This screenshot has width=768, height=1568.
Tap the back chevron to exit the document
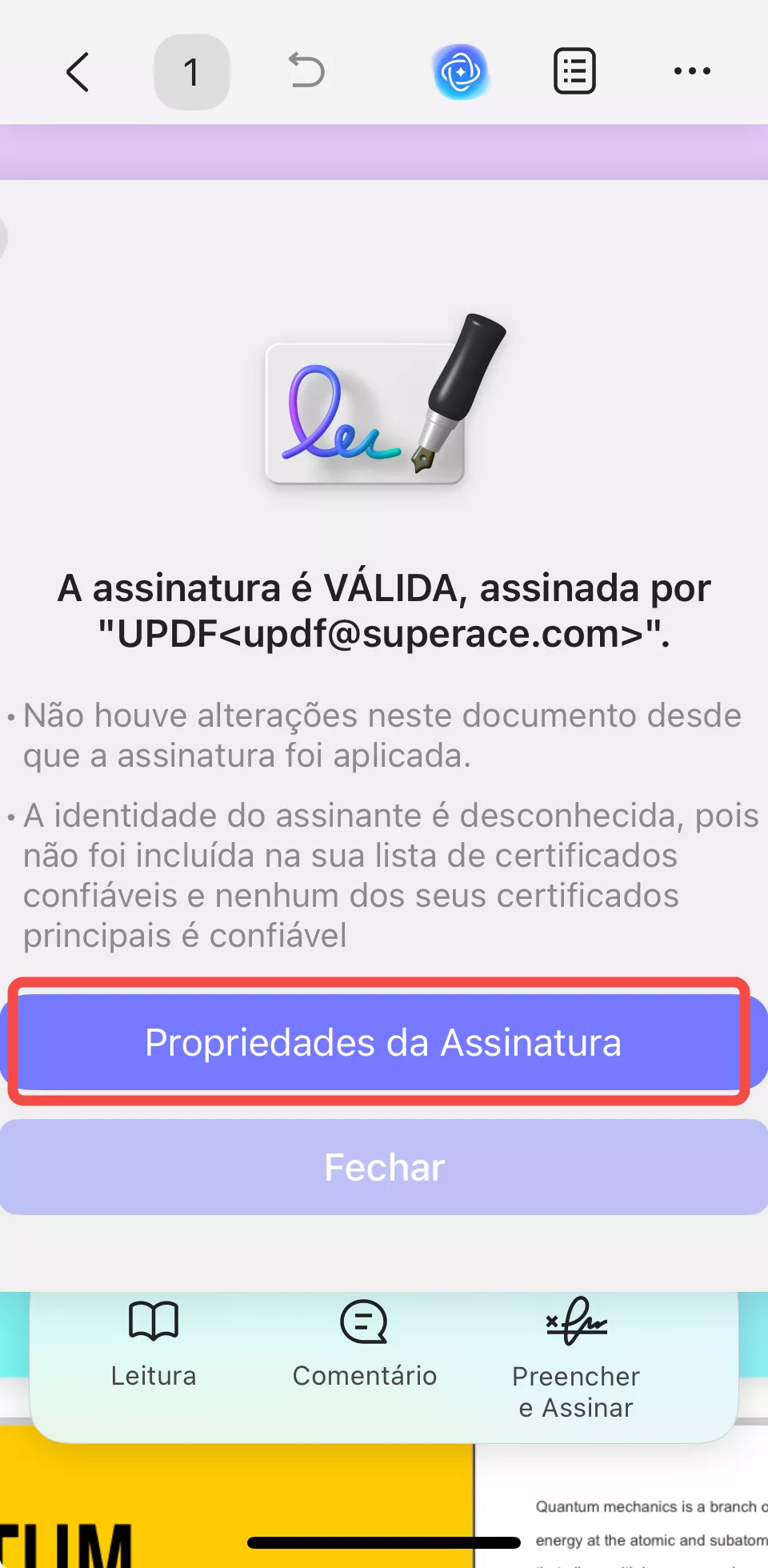click(77, 71)
